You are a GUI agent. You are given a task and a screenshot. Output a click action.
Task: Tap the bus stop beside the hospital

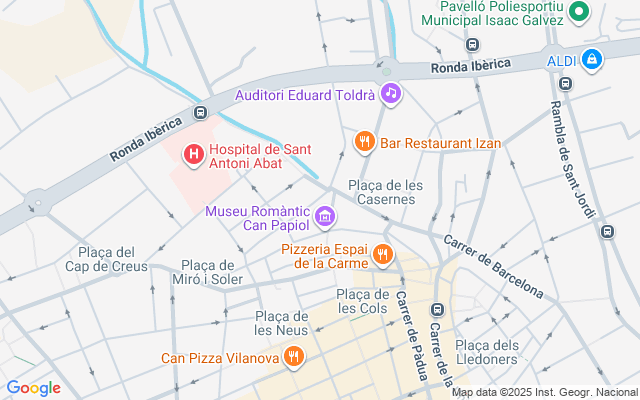coord(200,113)
